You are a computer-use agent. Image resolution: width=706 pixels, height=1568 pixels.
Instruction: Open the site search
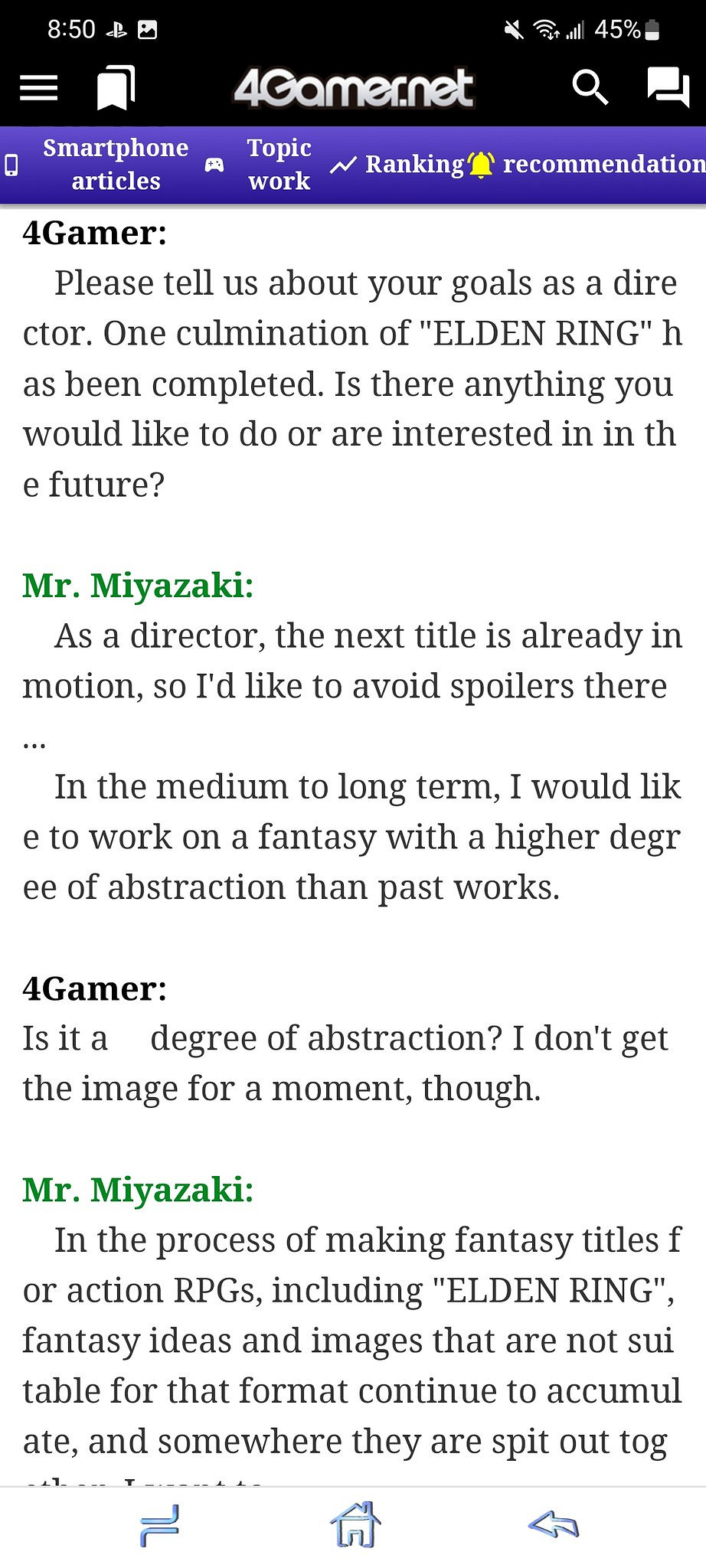tap(590, 88)
